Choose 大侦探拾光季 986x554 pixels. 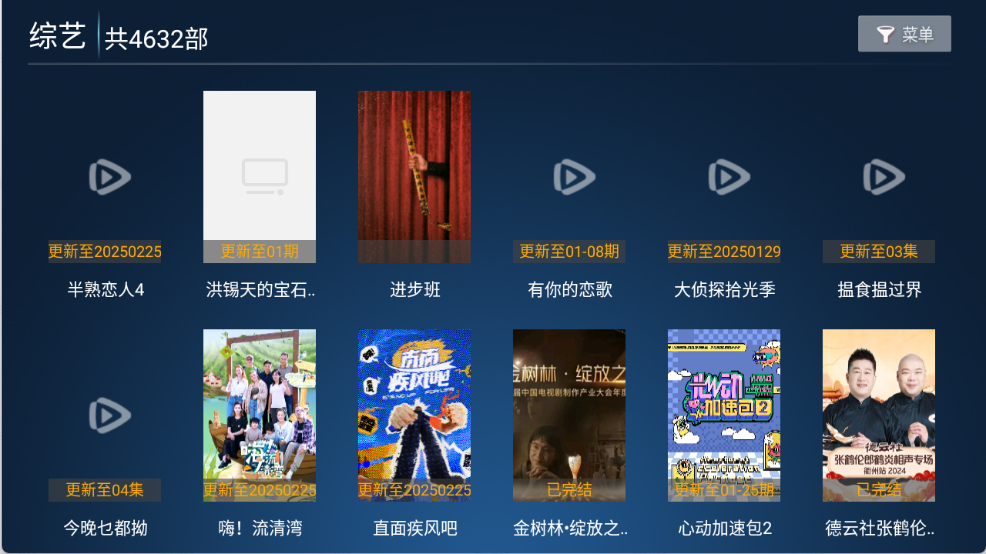click(724, 178)
